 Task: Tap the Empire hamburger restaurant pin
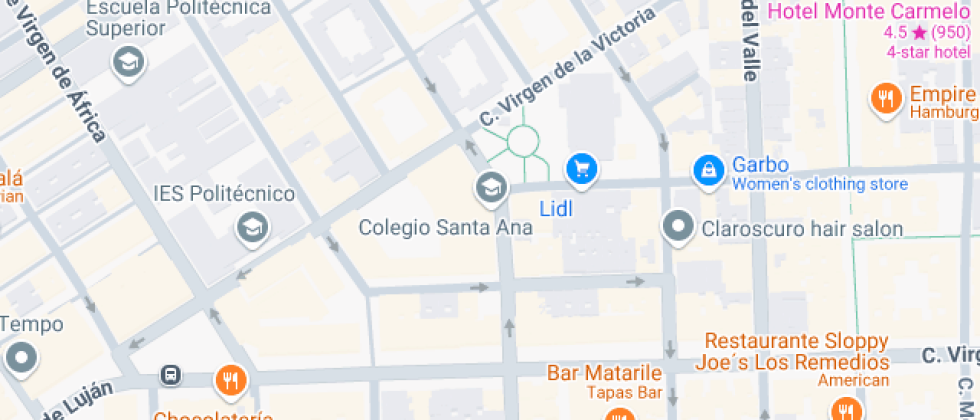(x=884, y=98)
